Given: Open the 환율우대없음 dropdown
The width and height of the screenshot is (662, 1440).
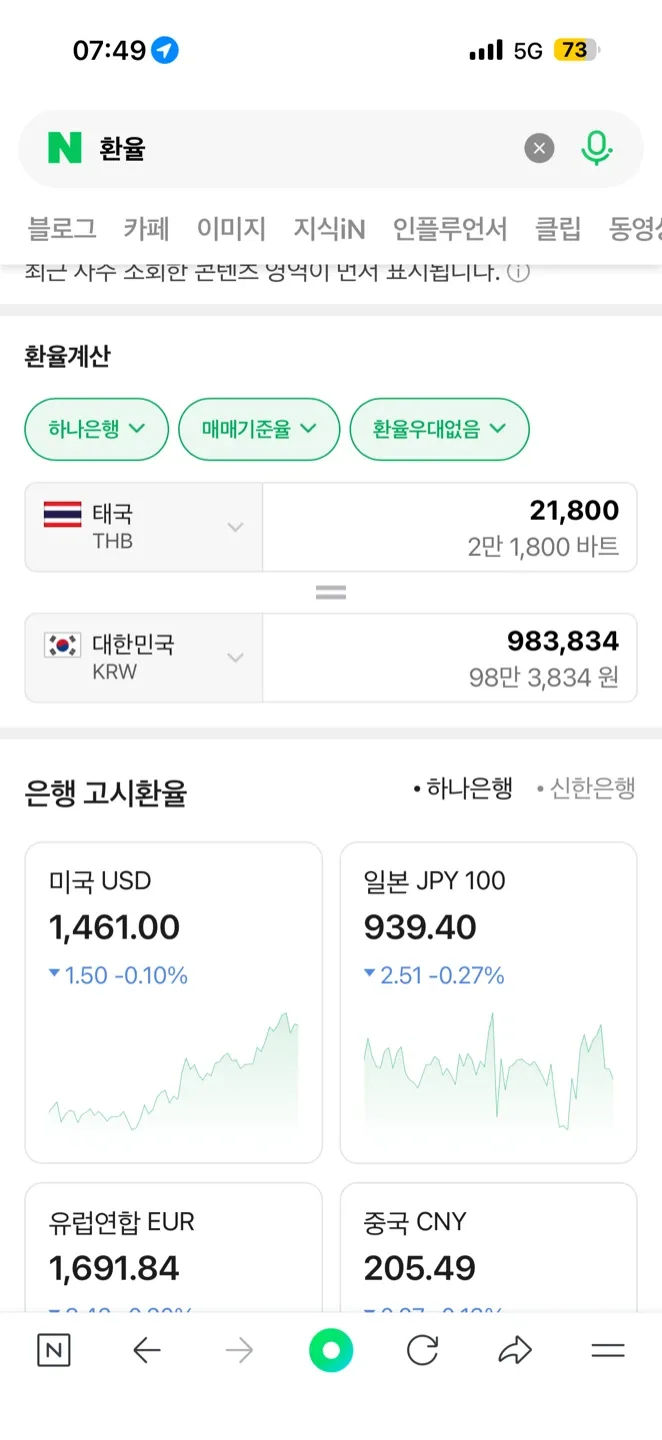Looking at the screenshot, I should 439,429.
